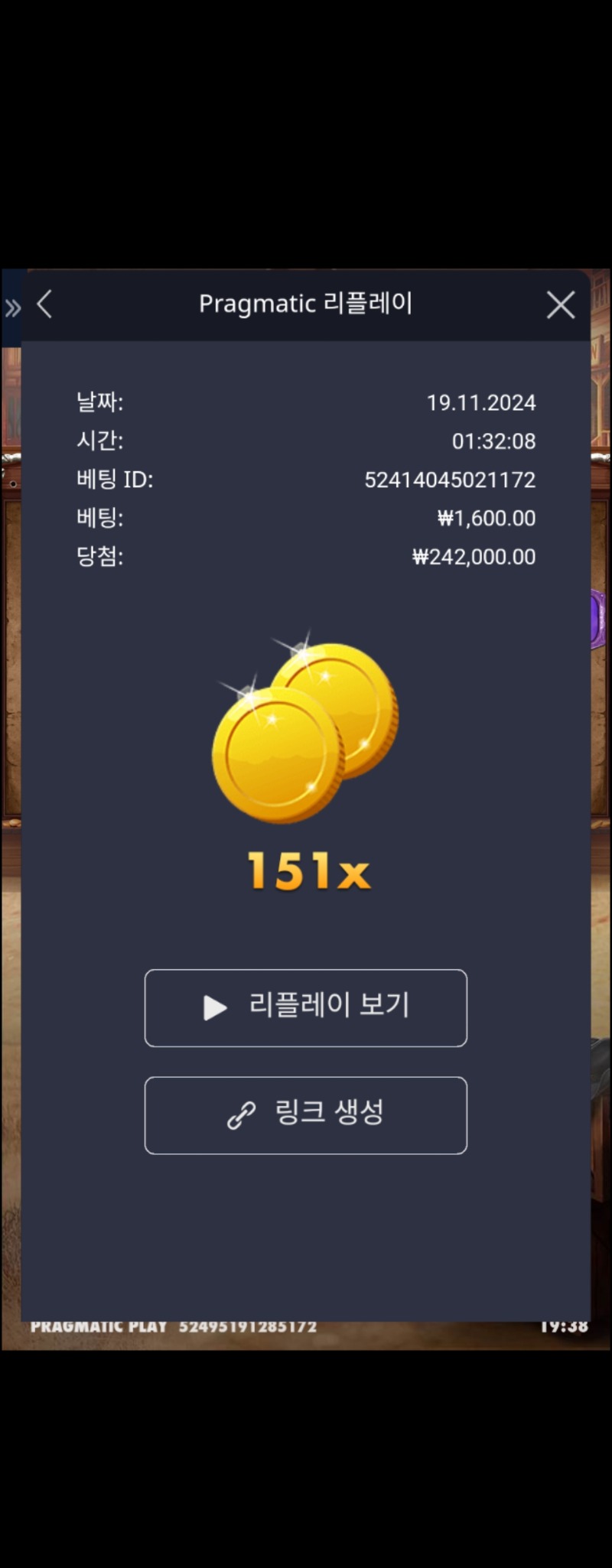The image size is (612, 1568).
Task: Tap the 리플레이 보기 button
Action: 306,1007
